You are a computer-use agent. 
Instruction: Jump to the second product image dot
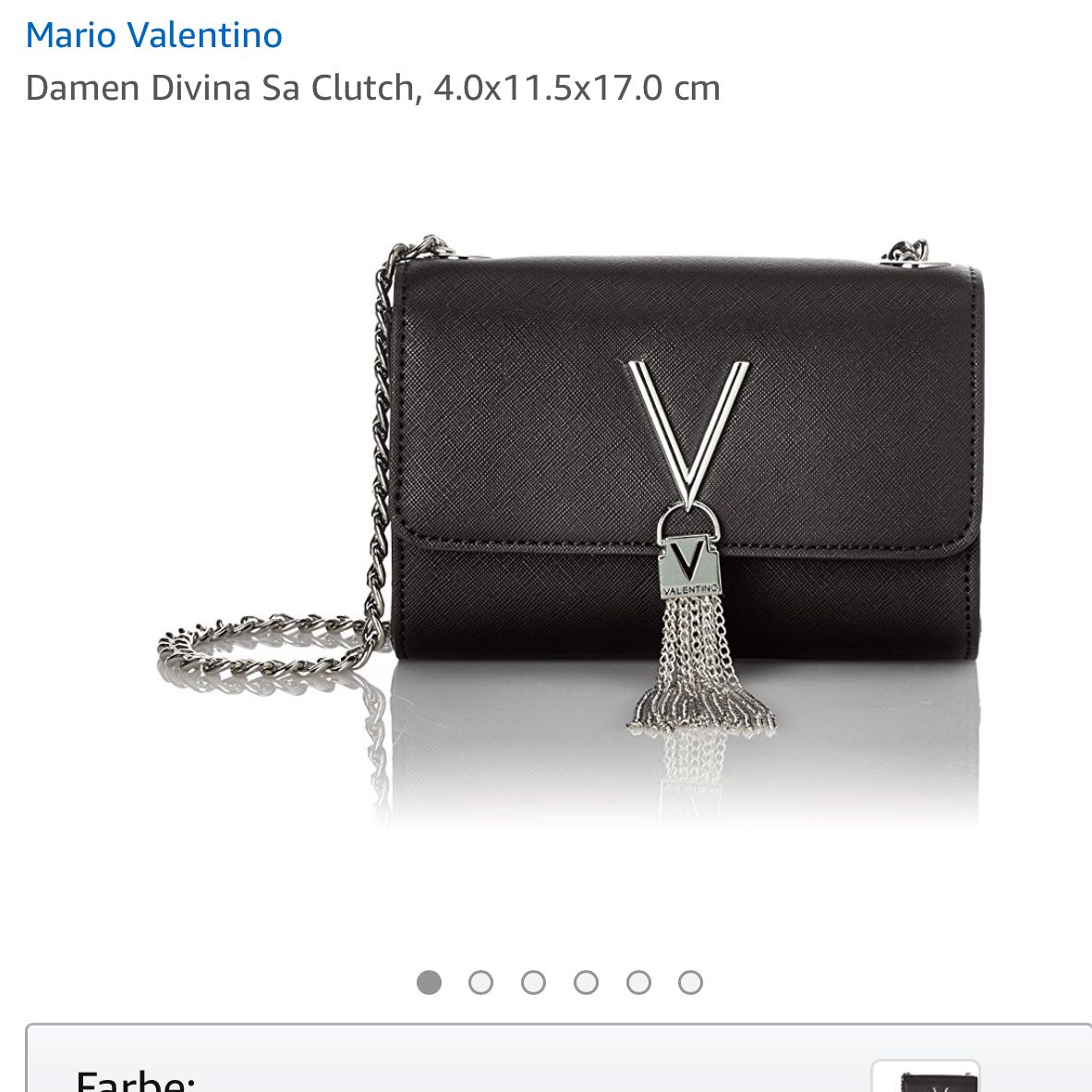pyautogui.click(x=480, y=983)
